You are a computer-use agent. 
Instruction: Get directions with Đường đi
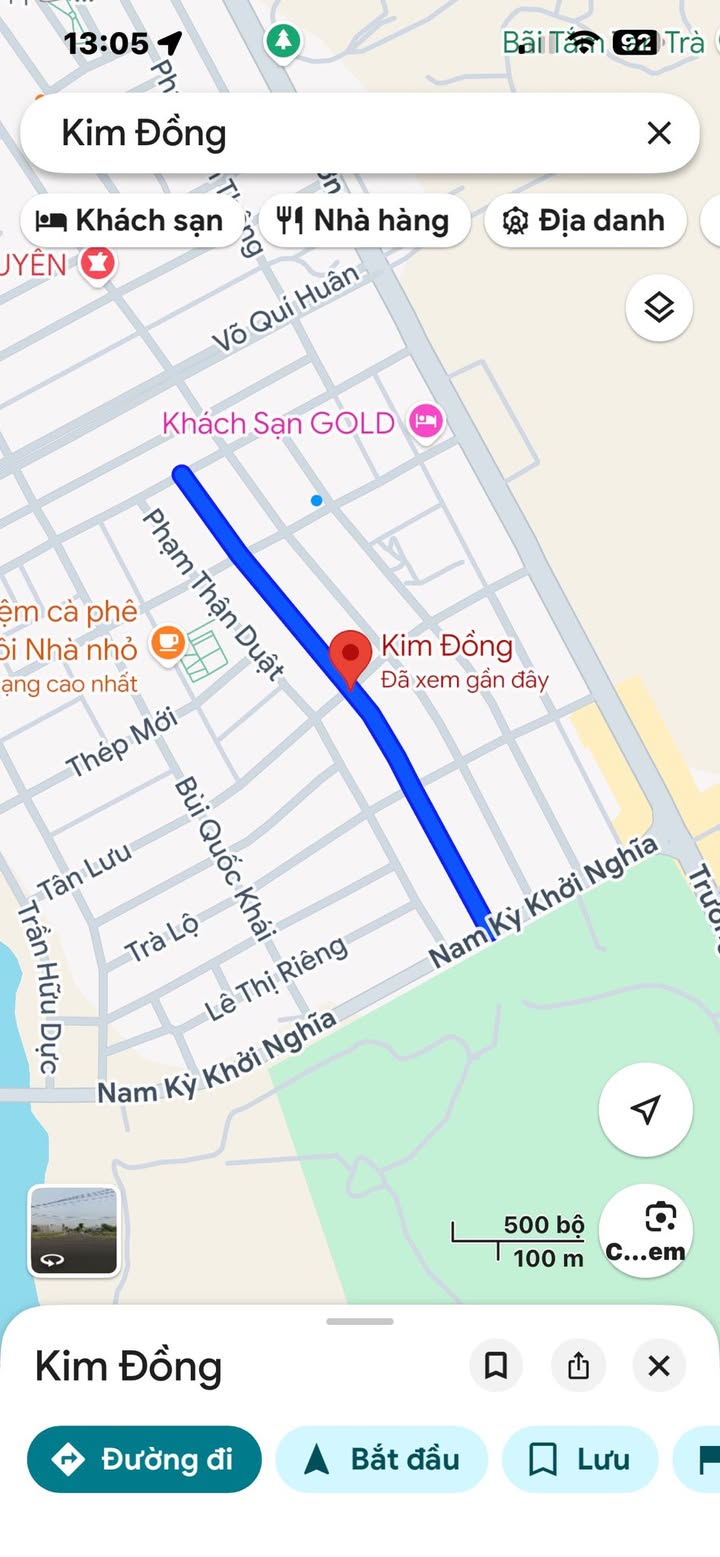coord(145,1459)
